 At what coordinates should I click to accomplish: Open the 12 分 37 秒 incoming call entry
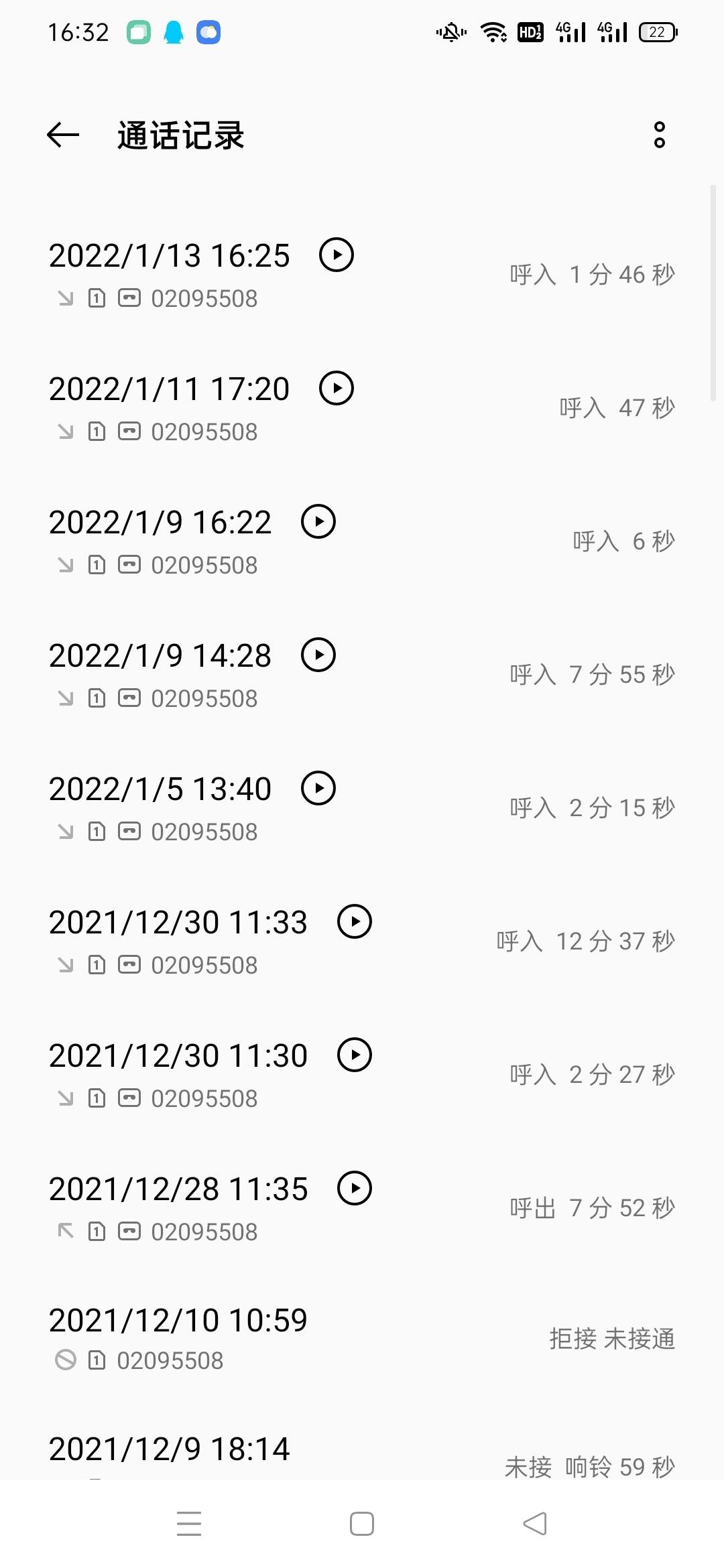click(x=362, y=941)
